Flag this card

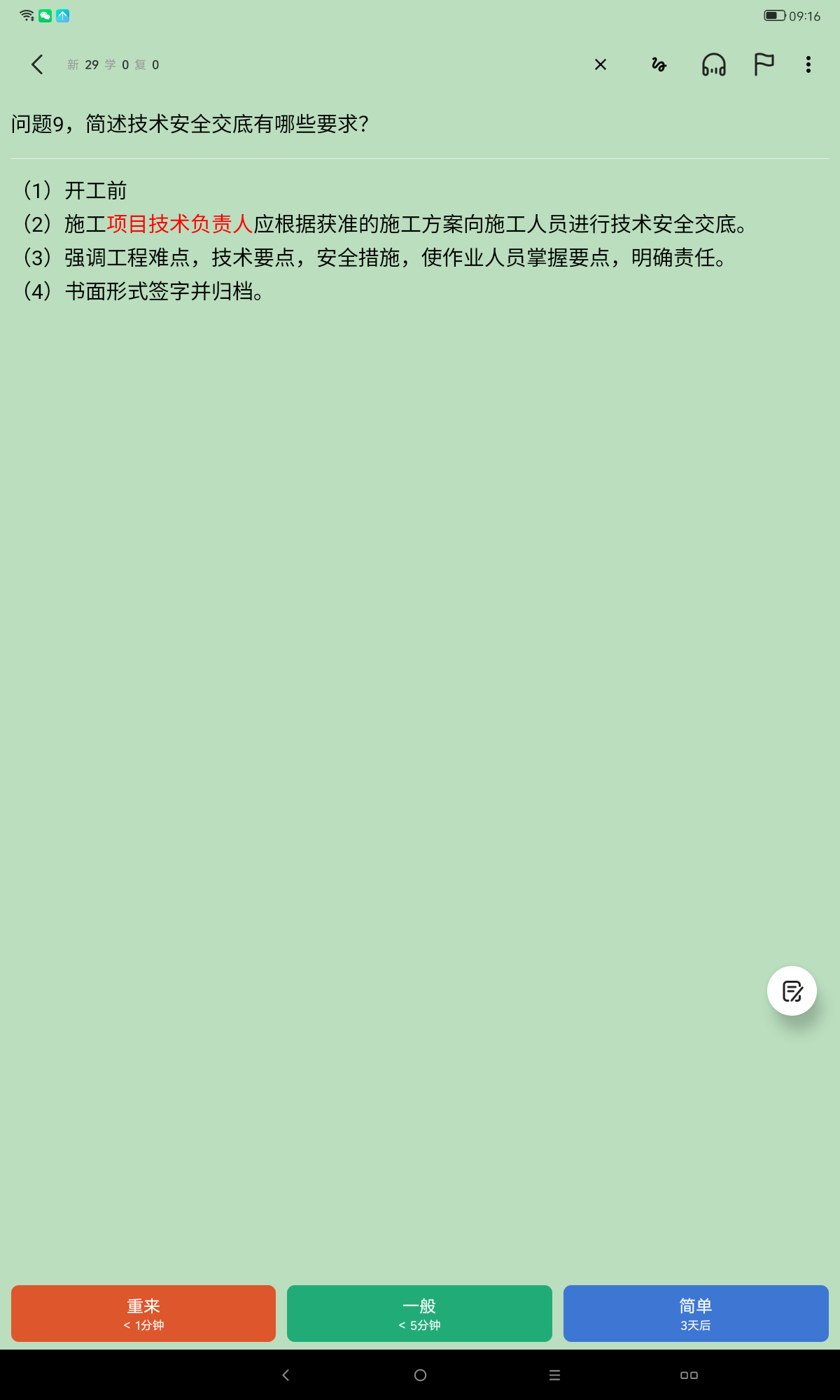pyautogui.click(x=764, y=64)
